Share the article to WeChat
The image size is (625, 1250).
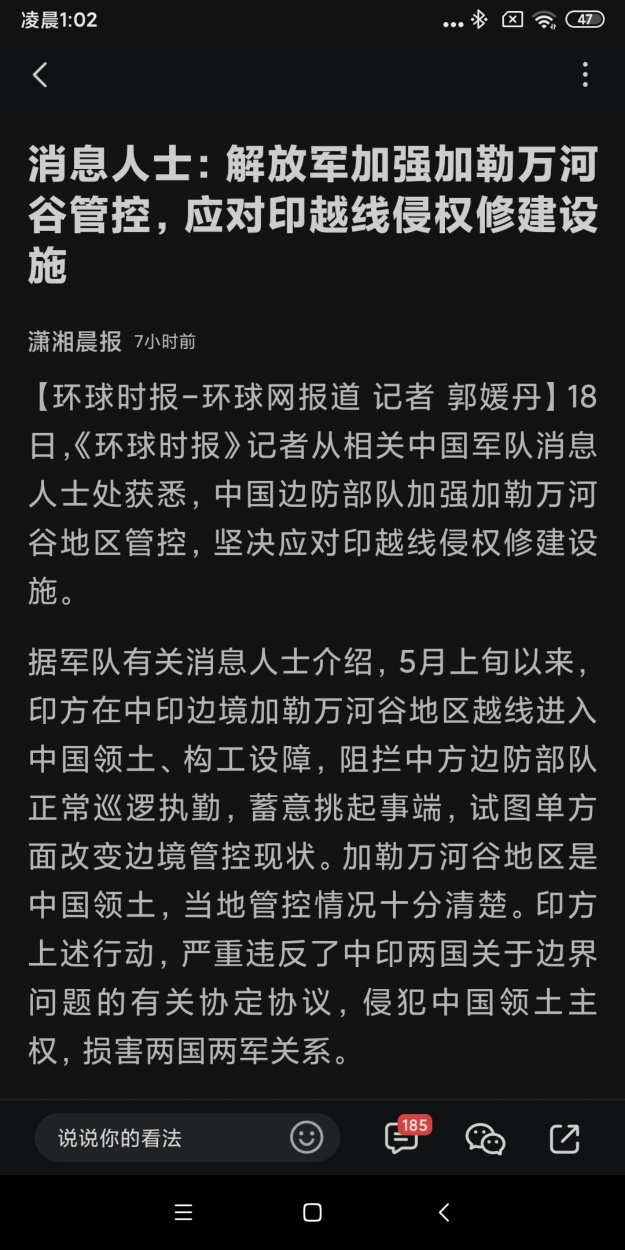tap(485, 1138)
